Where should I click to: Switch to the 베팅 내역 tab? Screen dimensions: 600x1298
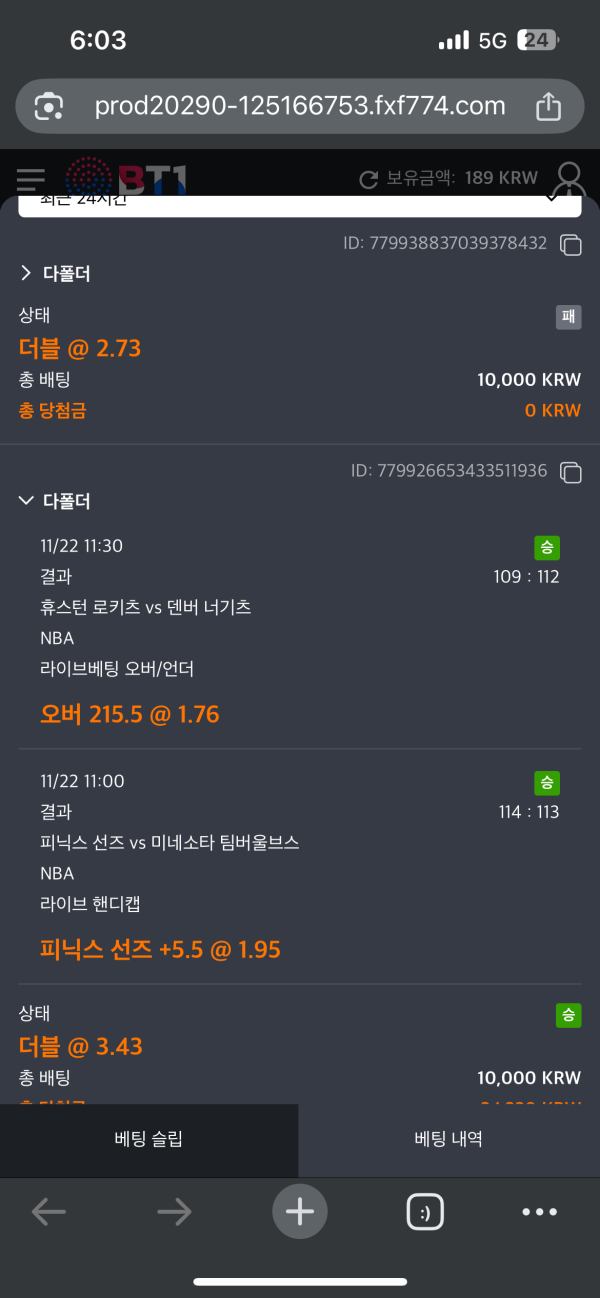[449, 1139]
